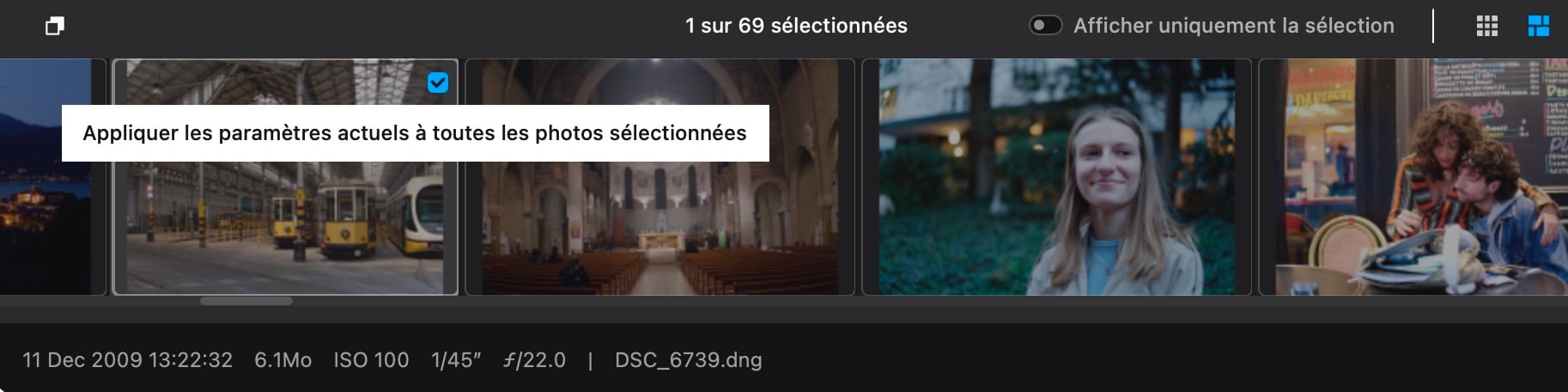
Task: Open the couple at café photo
Action: coord(1413,176)
